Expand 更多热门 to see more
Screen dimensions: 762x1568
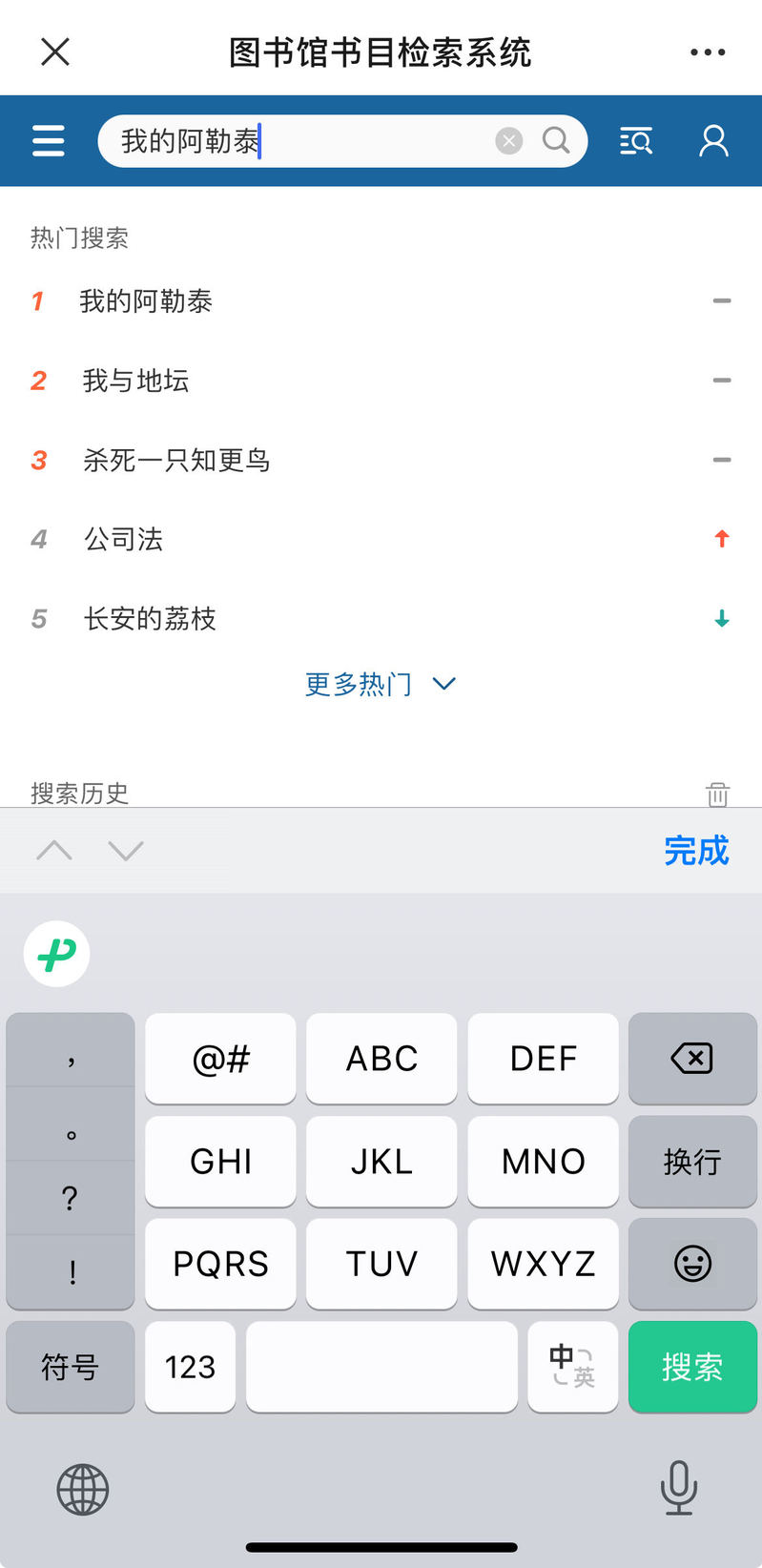[380, 684]
